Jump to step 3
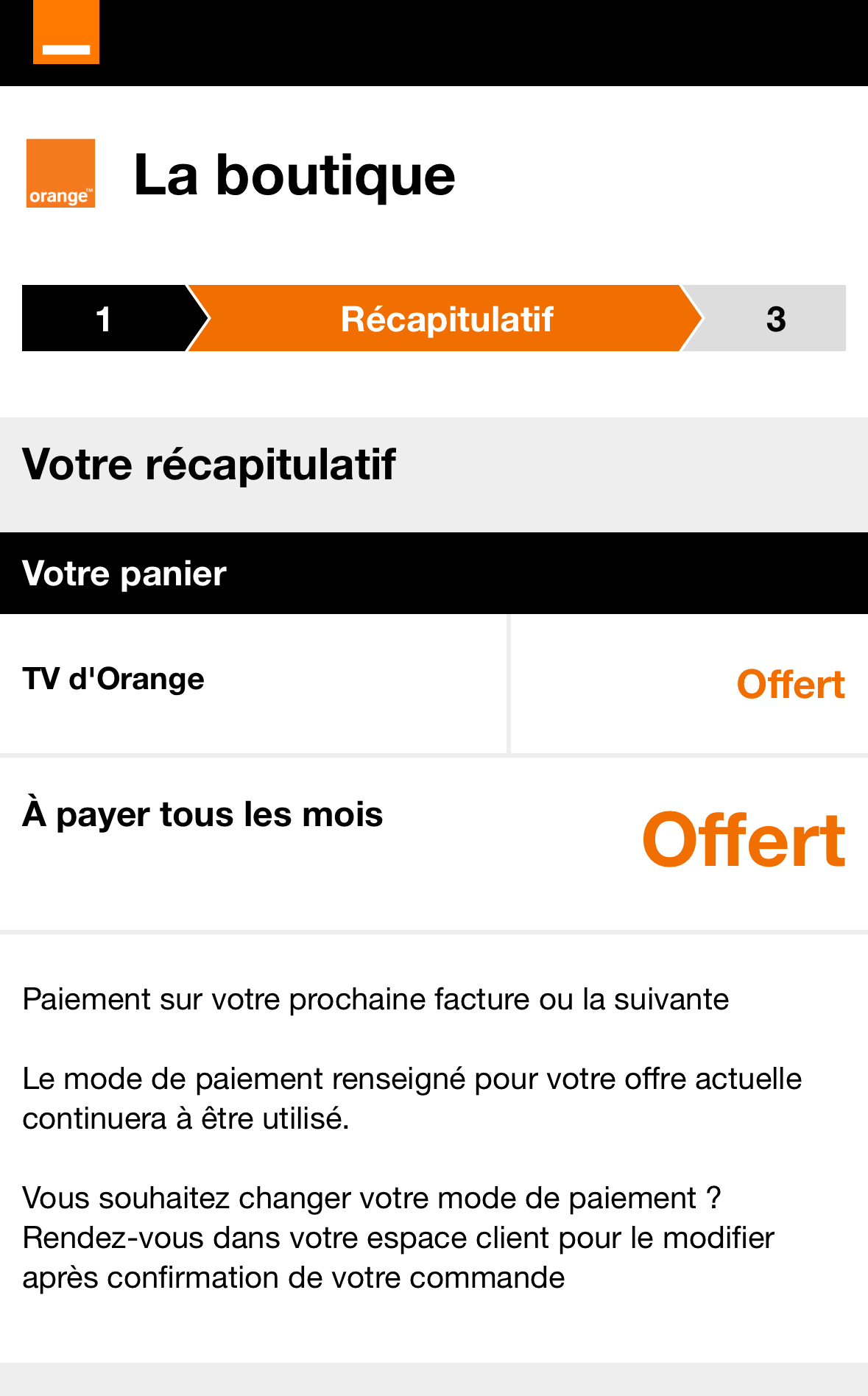The image size is (868, 1396). (775, 318)
